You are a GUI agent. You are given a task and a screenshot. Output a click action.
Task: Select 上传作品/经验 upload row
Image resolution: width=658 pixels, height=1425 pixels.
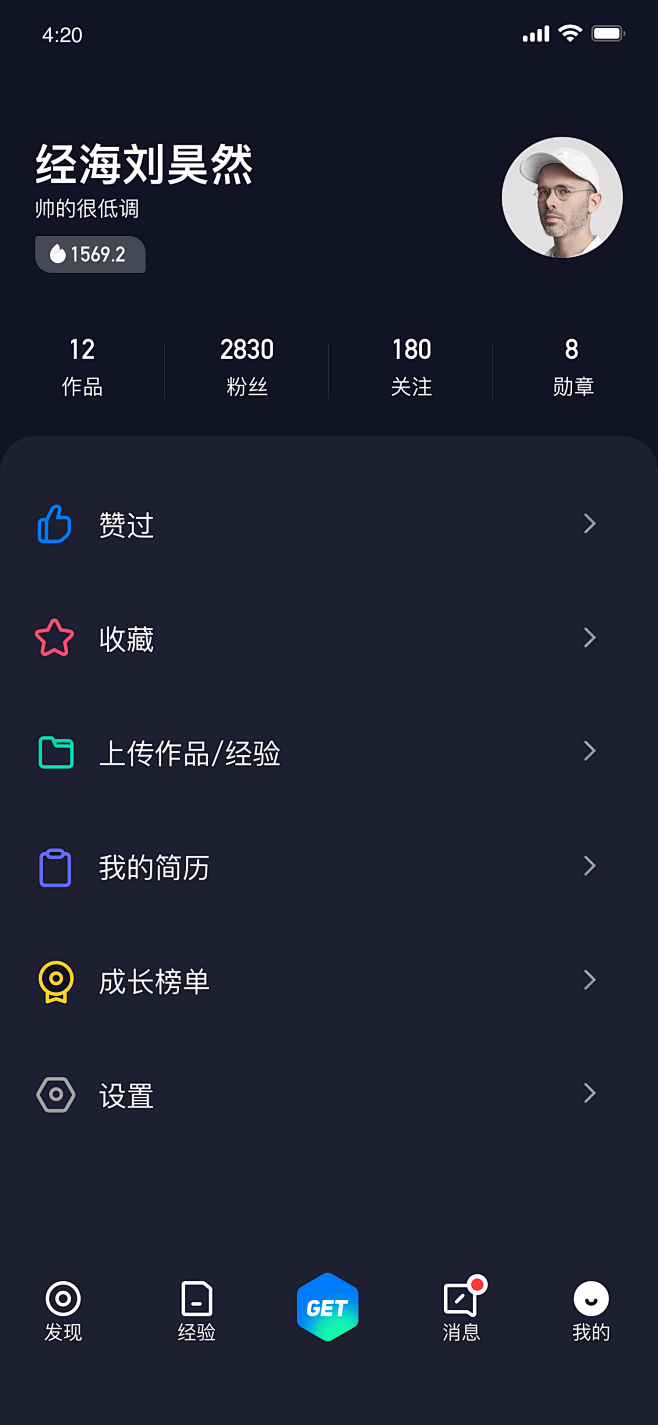[x=329, y=752]
